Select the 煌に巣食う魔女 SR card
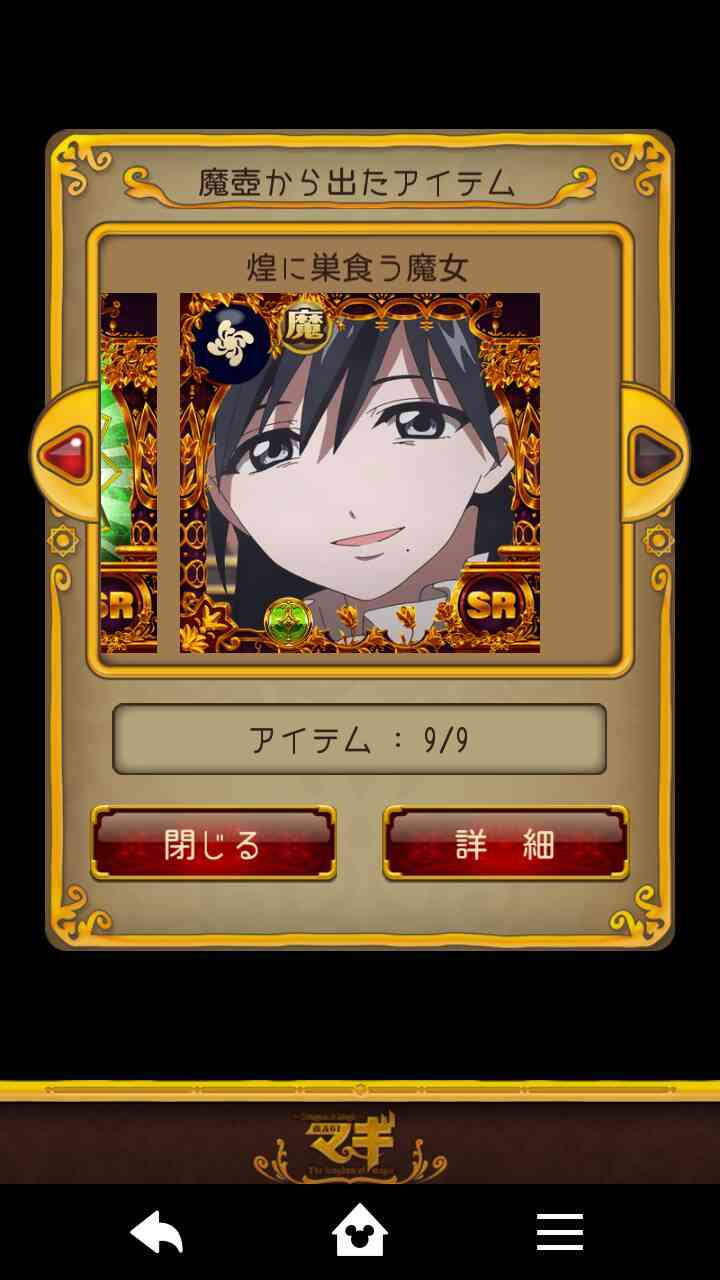The height and width of the screenshot is (1280, 720). 360,473
